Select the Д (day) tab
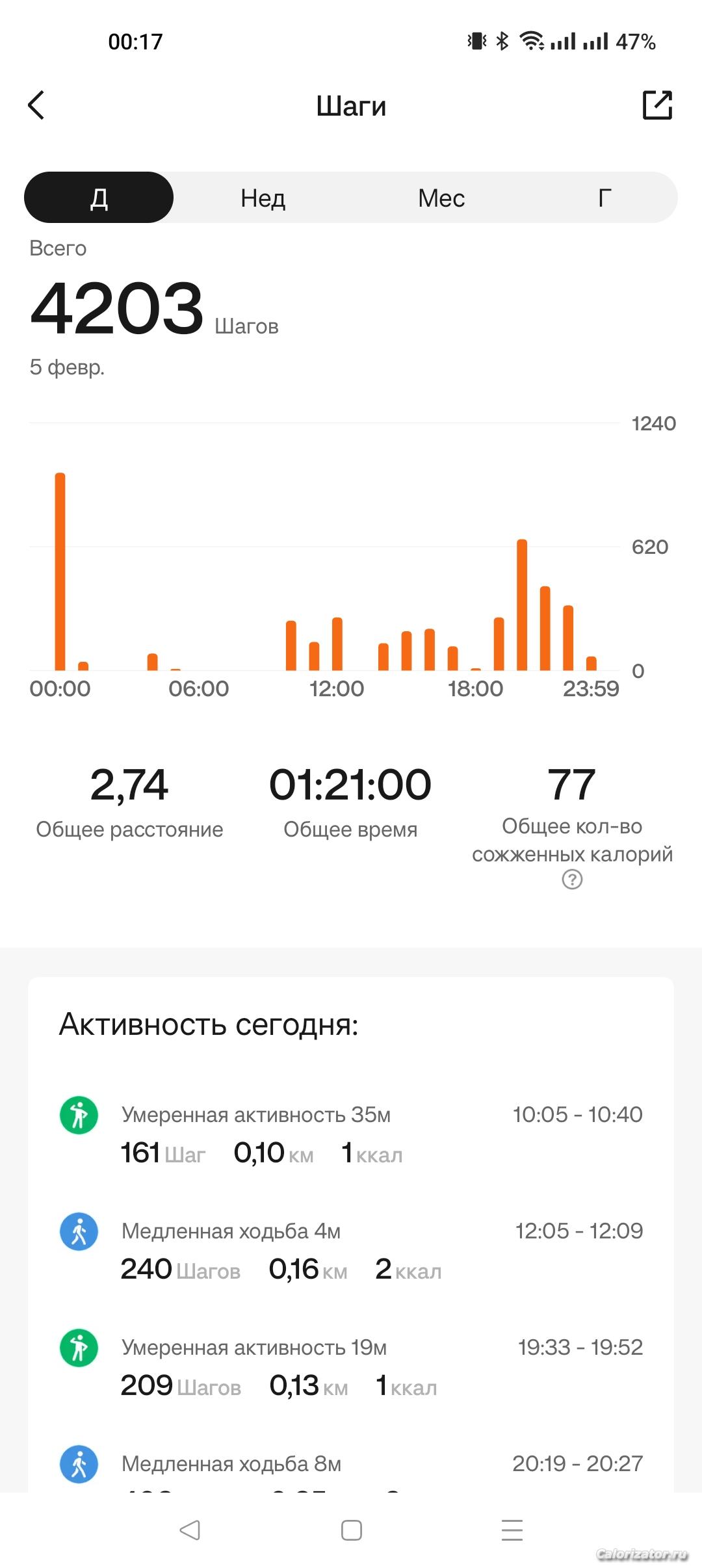This screenshot has width=702, height=1568. click(x=99, y=198)
